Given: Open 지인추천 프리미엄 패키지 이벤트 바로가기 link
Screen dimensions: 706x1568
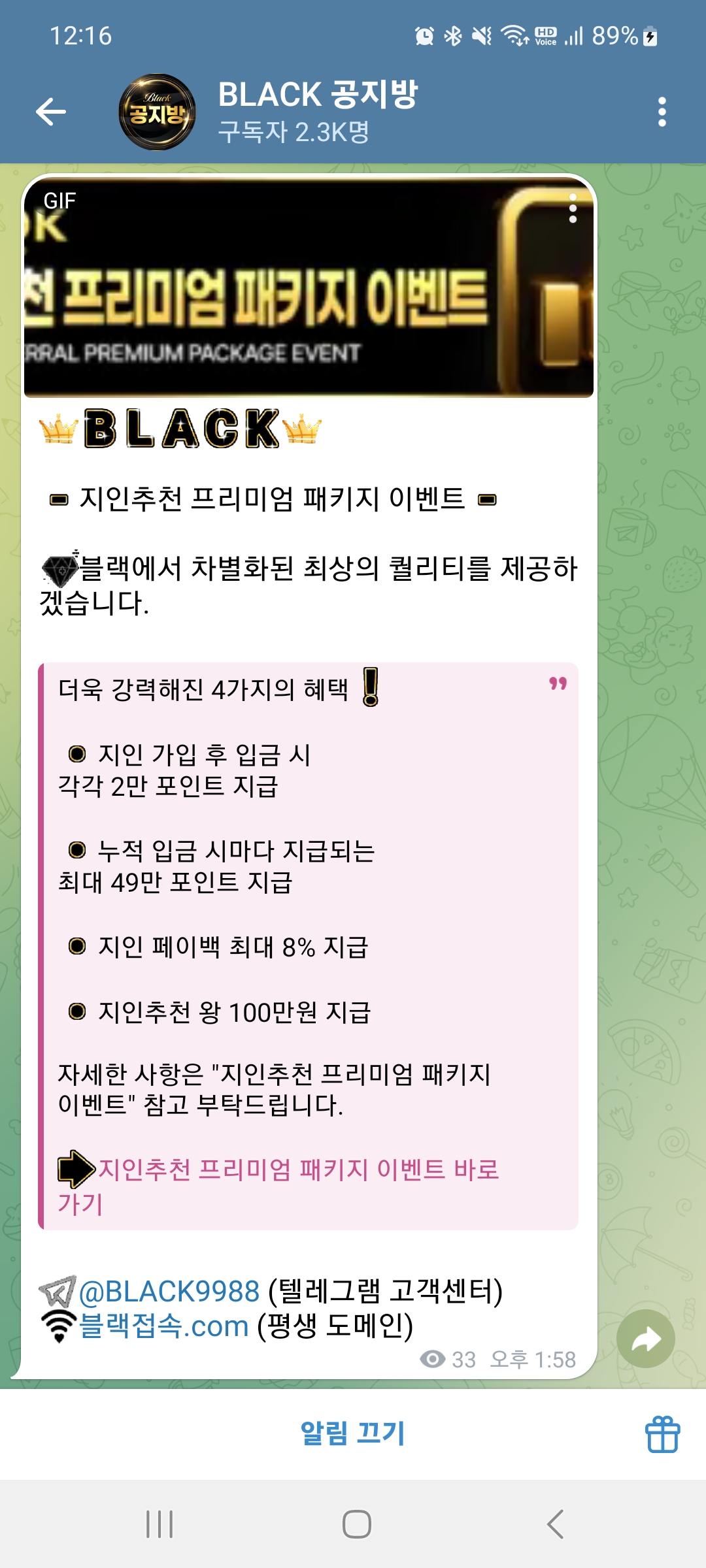Looking at the screenshot, I should 297,1170.
